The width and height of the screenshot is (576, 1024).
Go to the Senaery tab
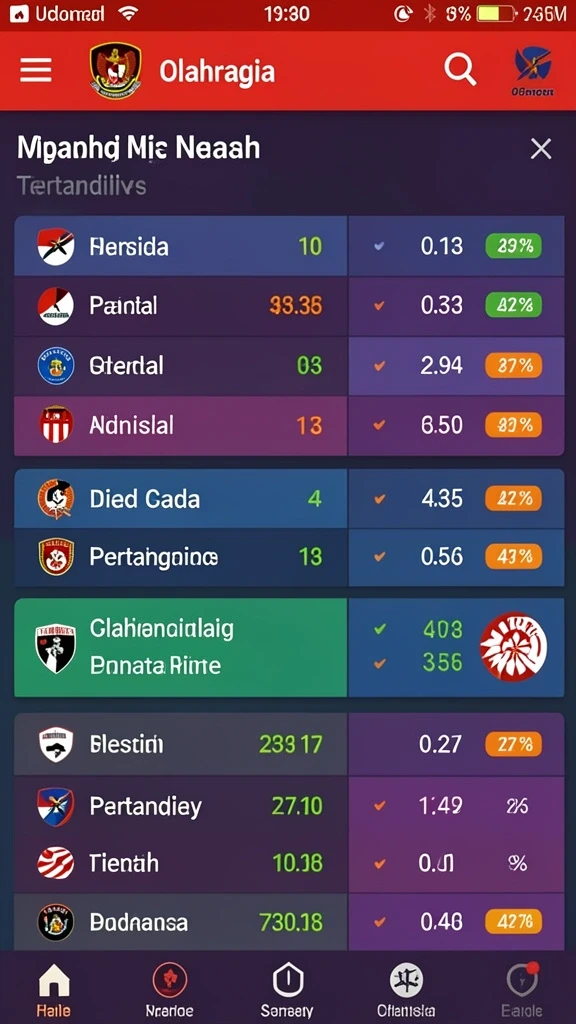point(287,988)
